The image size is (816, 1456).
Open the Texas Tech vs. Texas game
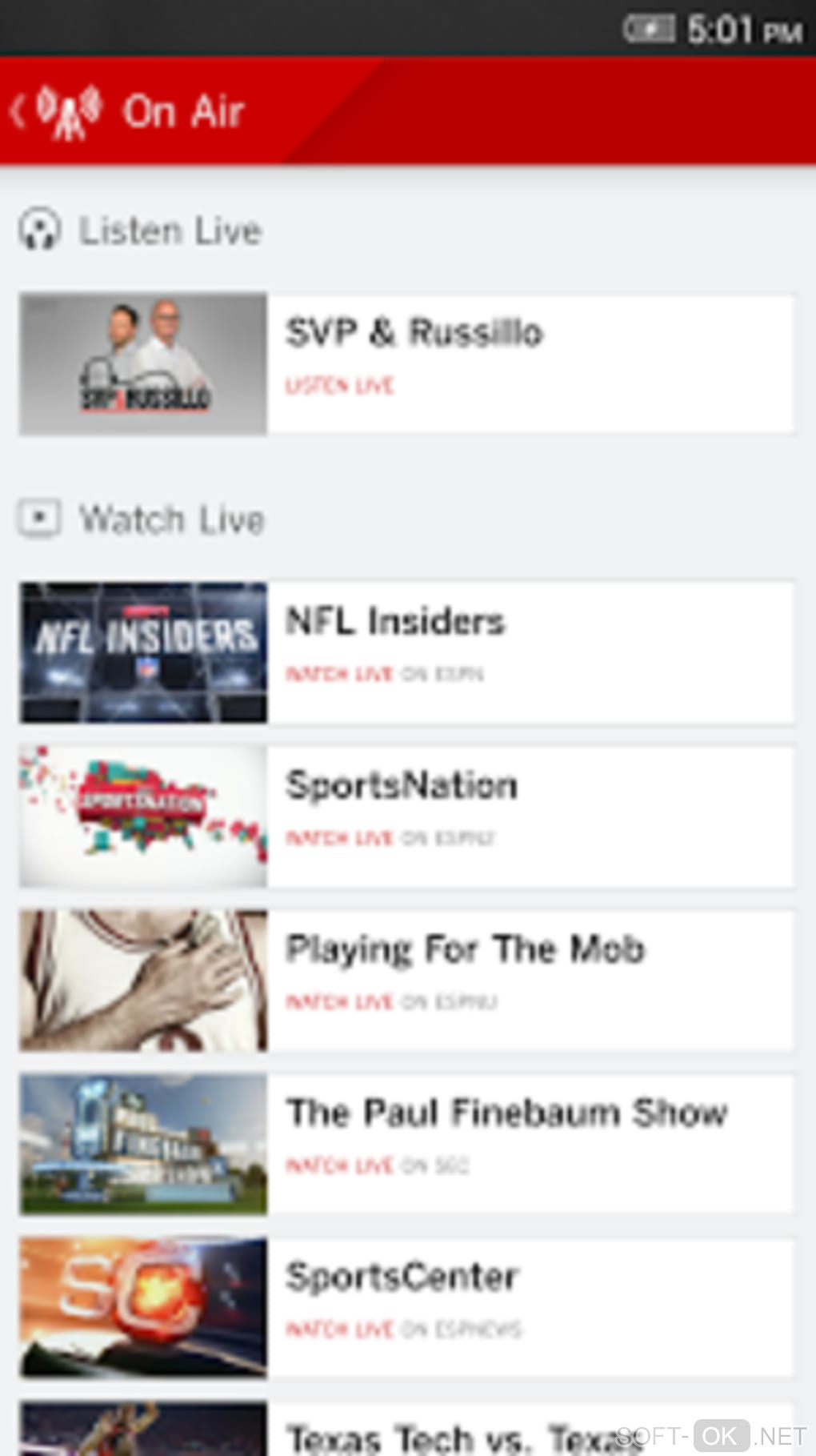click(406, 1433)
